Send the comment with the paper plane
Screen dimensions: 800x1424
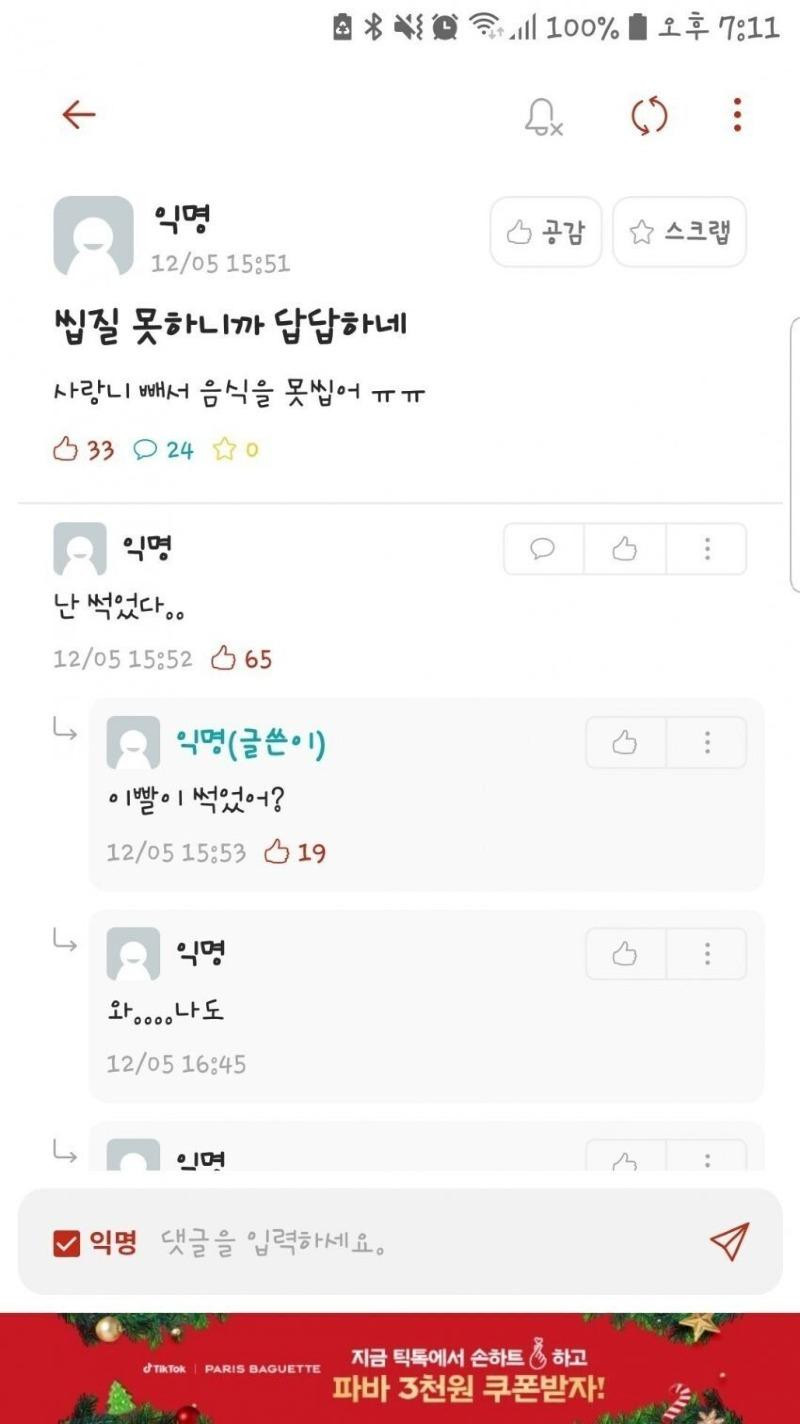tap(729, 1241)
